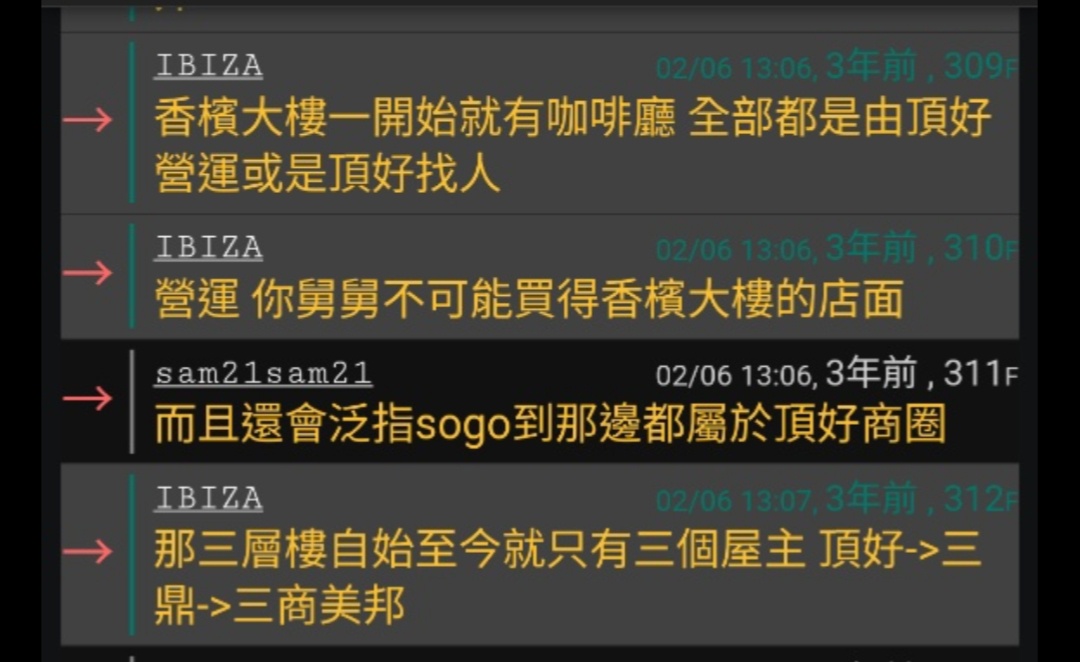This screenshot has height=662, width=1080.
Task: Select sam21sam21's comment about sogo 頂好商圈
Action: pos(550,425)
